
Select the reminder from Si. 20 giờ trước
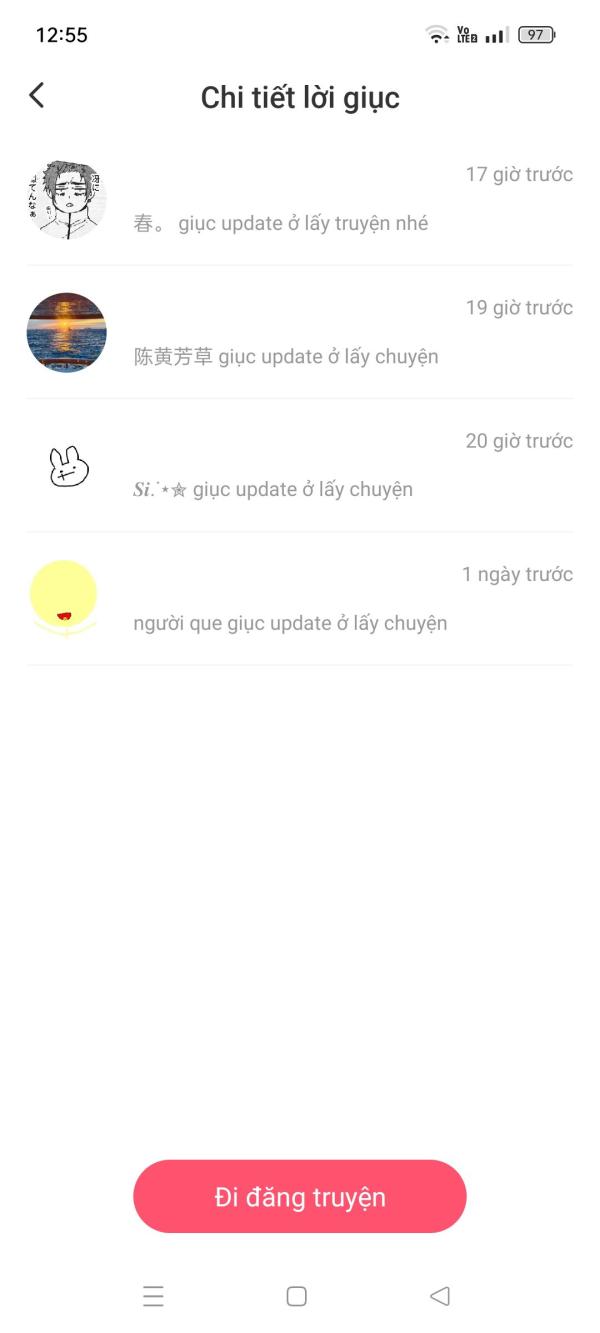point(300,465)
